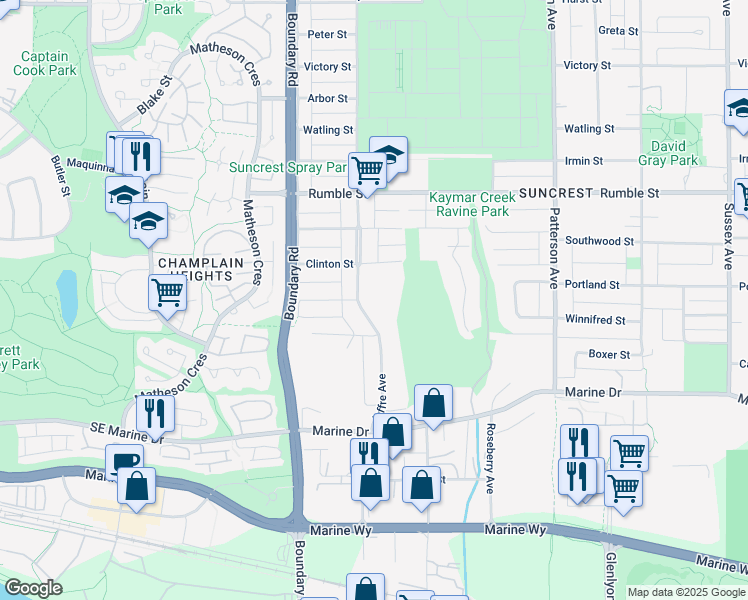Image resolution: width=748 pixels, height=600 pixels.
Task: Select the restaurant marker below the Marine Dr label
Action: [x=369, y=452]
